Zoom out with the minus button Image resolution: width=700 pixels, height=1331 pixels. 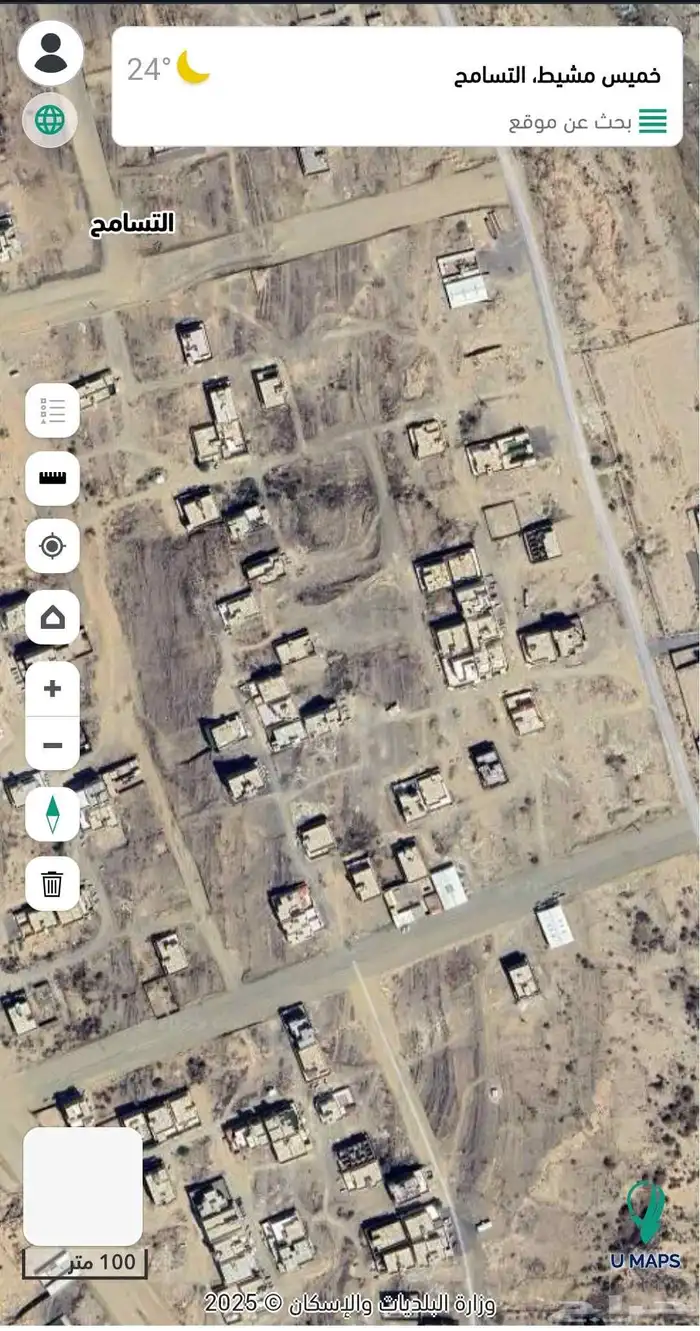click(52, 745)
